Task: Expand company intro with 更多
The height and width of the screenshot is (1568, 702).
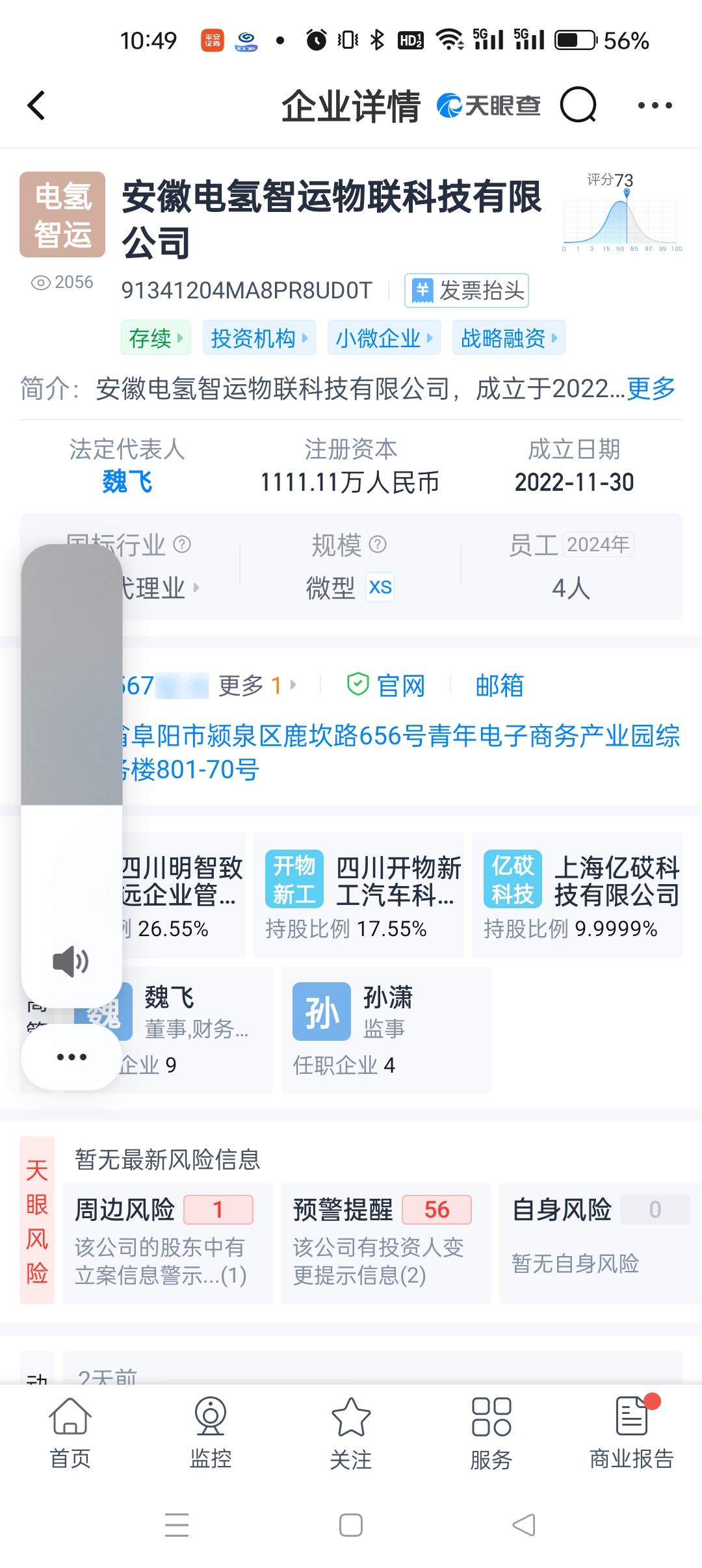Action: point(651,389)
